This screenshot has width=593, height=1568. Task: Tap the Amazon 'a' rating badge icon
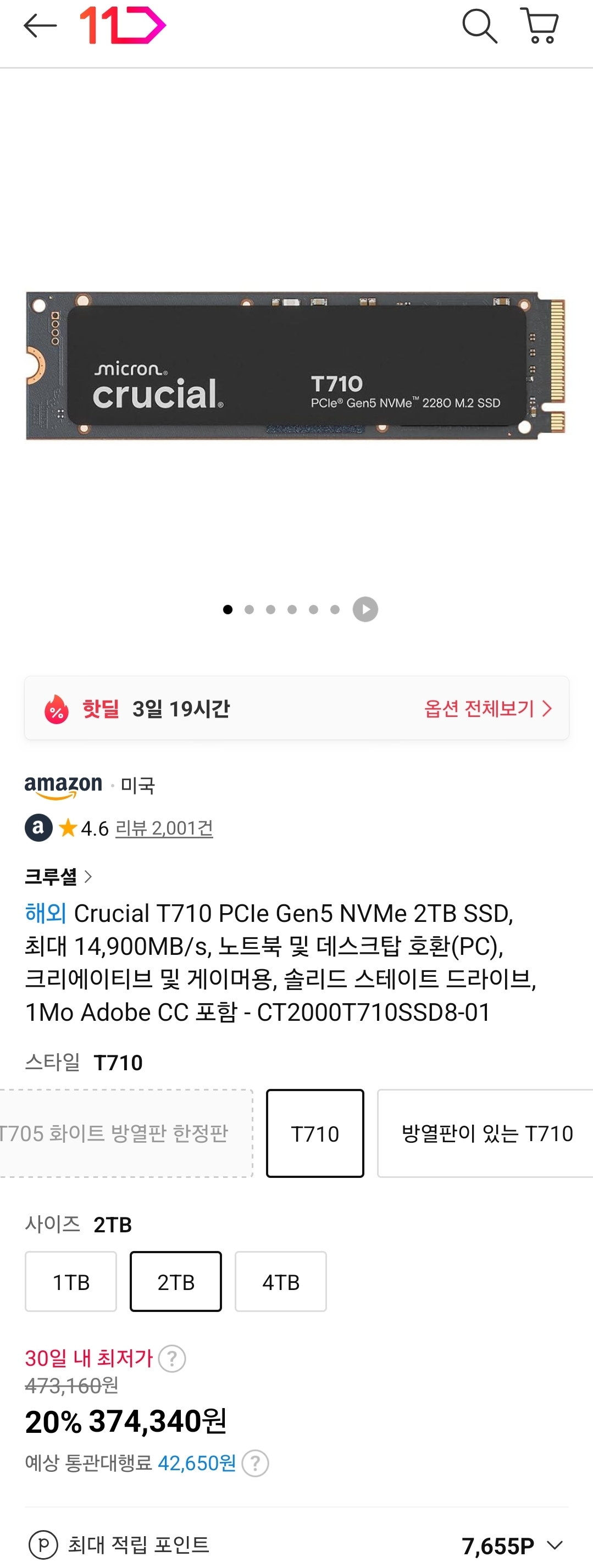(38, 828)
